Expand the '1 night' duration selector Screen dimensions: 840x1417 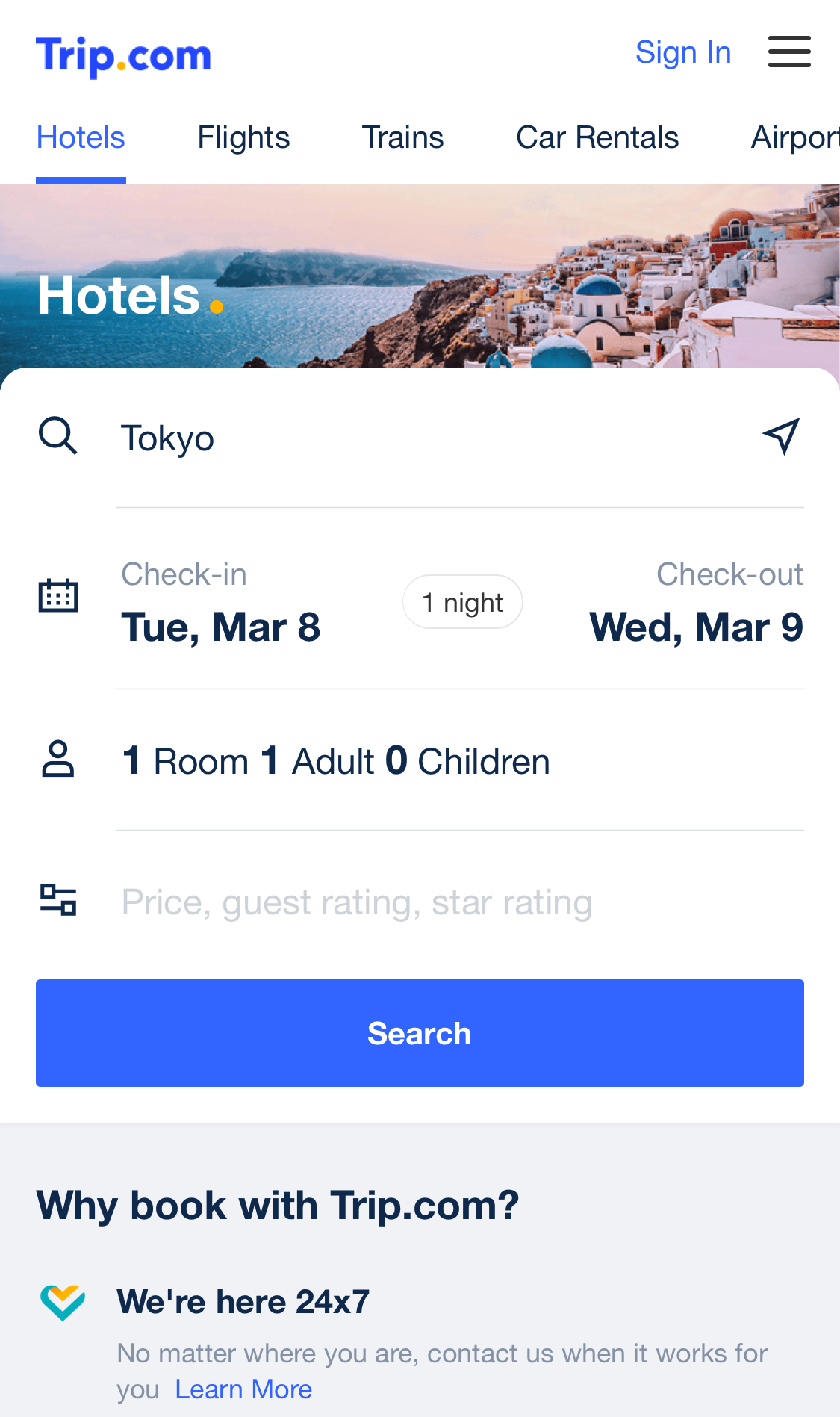click(x=463, y=601)
